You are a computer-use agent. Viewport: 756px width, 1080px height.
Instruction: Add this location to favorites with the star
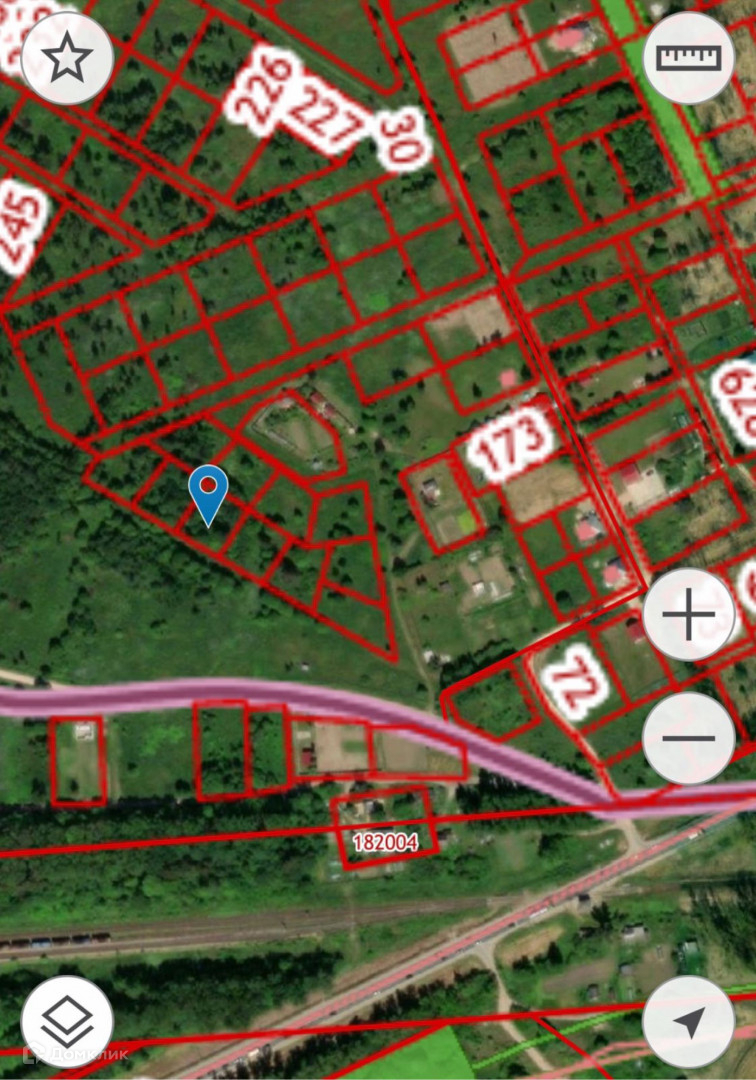click(67, 58)
